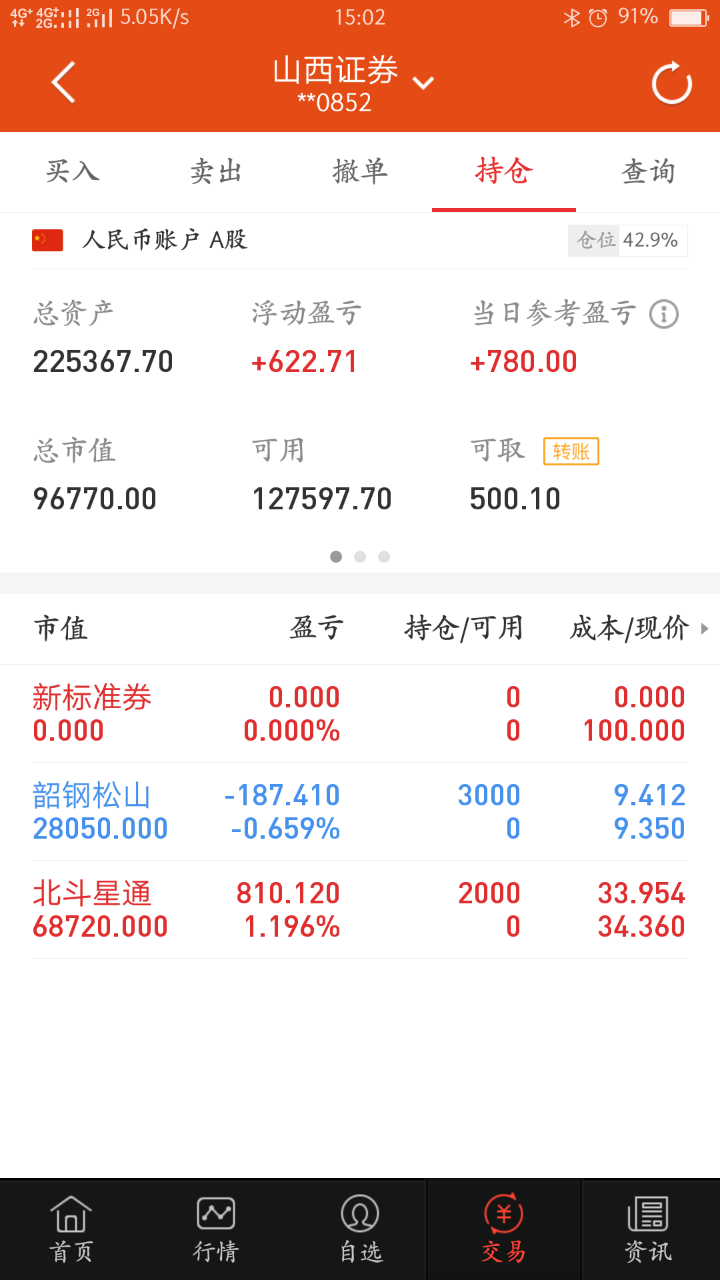Show info about 当日参考盈亏

[664, 314]
